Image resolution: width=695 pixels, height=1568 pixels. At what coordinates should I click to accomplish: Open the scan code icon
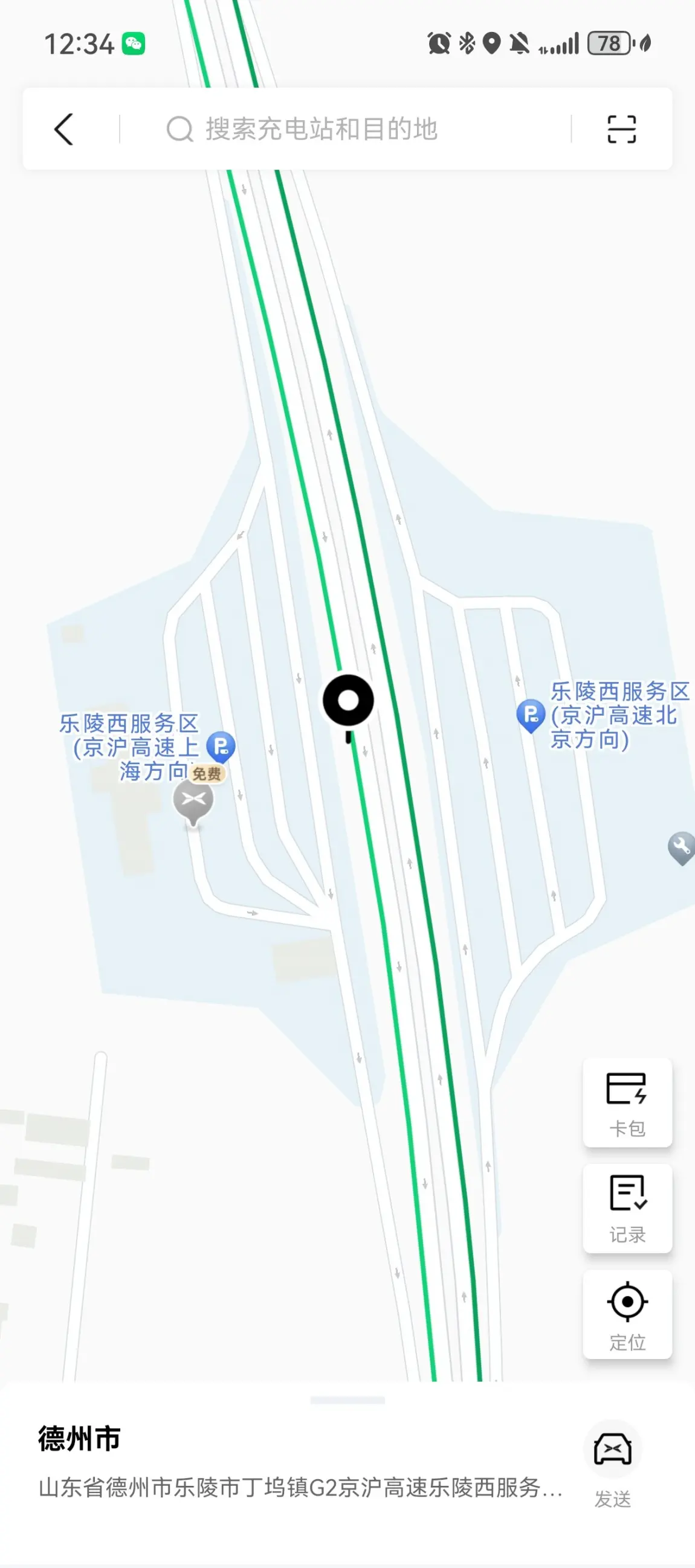pos(621,129)
